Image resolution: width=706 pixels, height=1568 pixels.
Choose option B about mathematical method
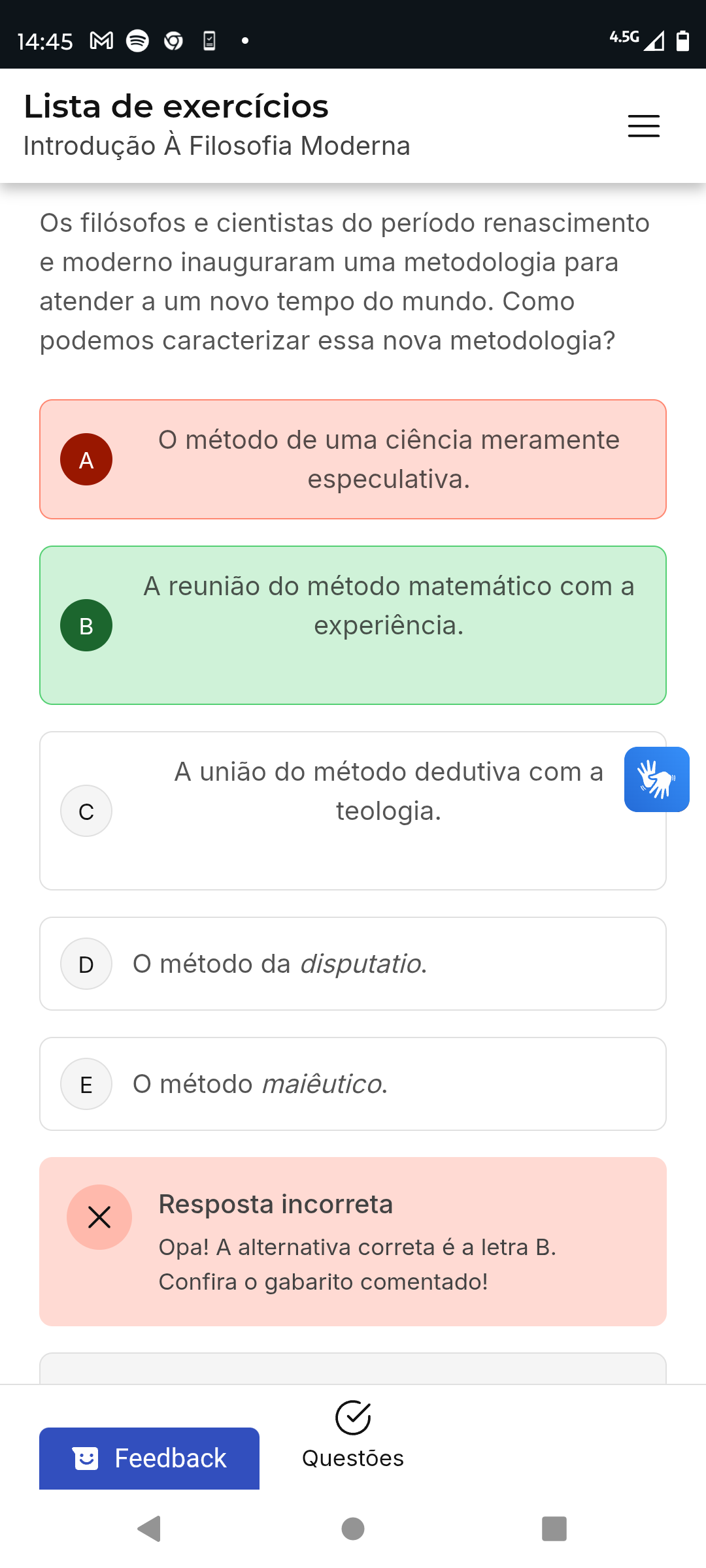tap(353, 625)
